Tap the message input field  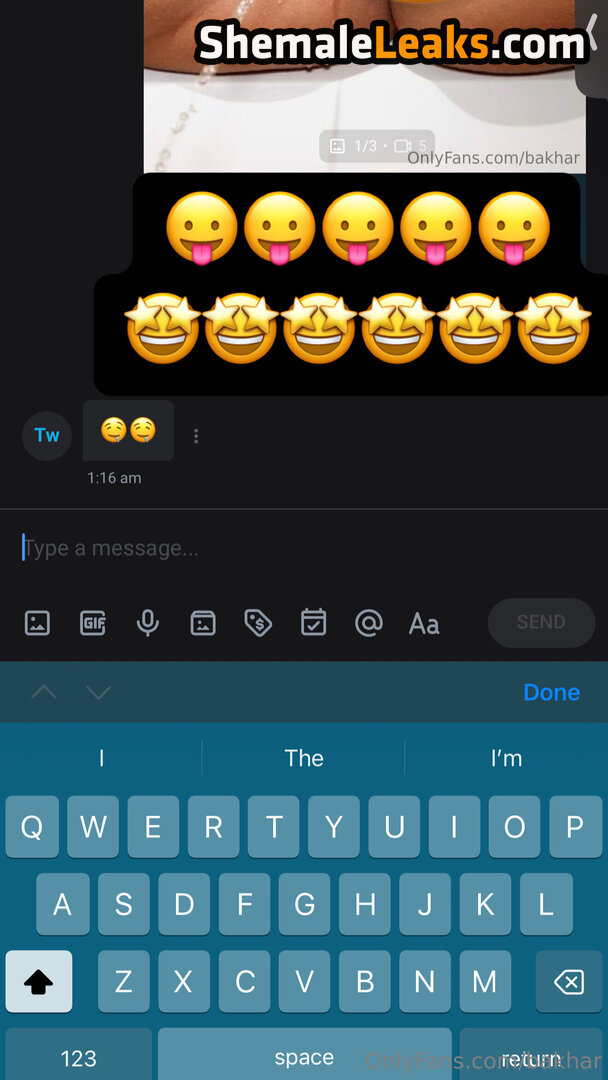[300, 548]
